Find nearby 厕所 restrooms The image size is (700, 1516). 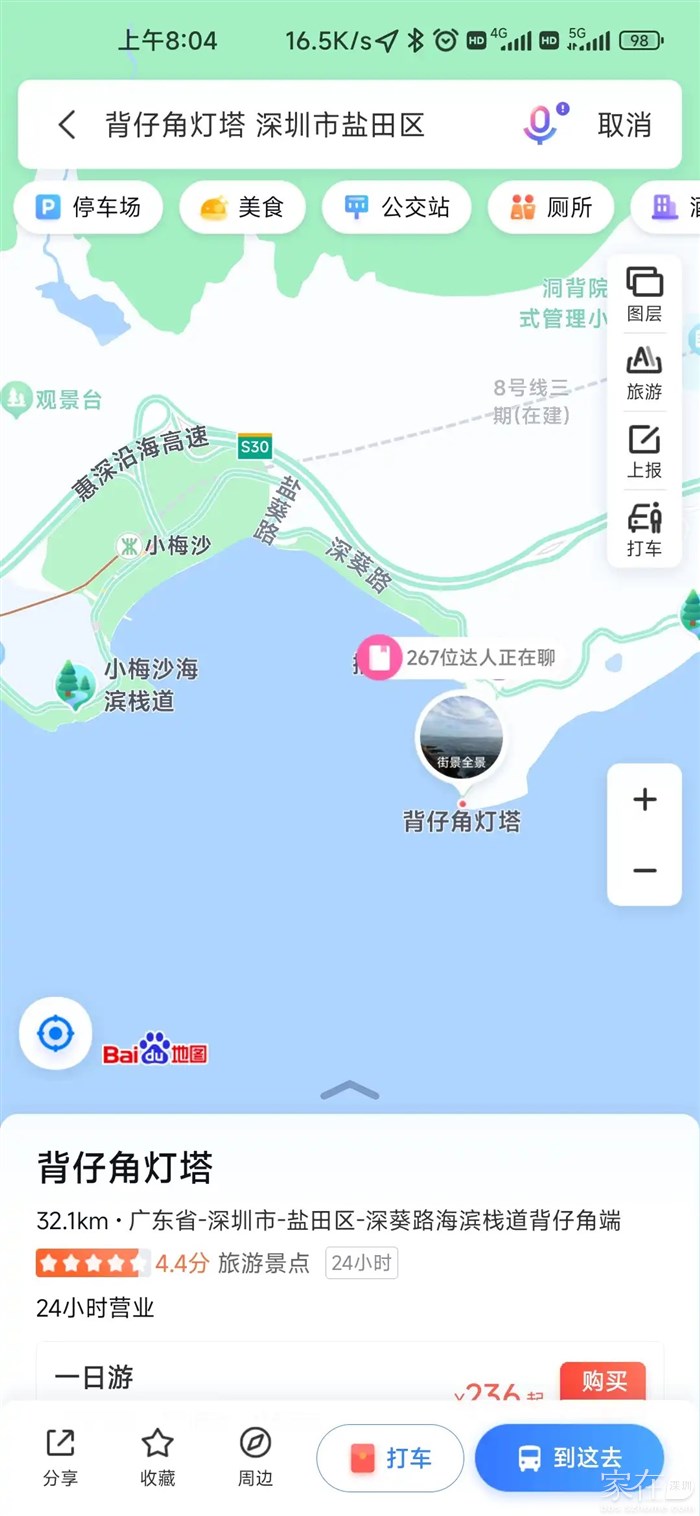point(551,208)
